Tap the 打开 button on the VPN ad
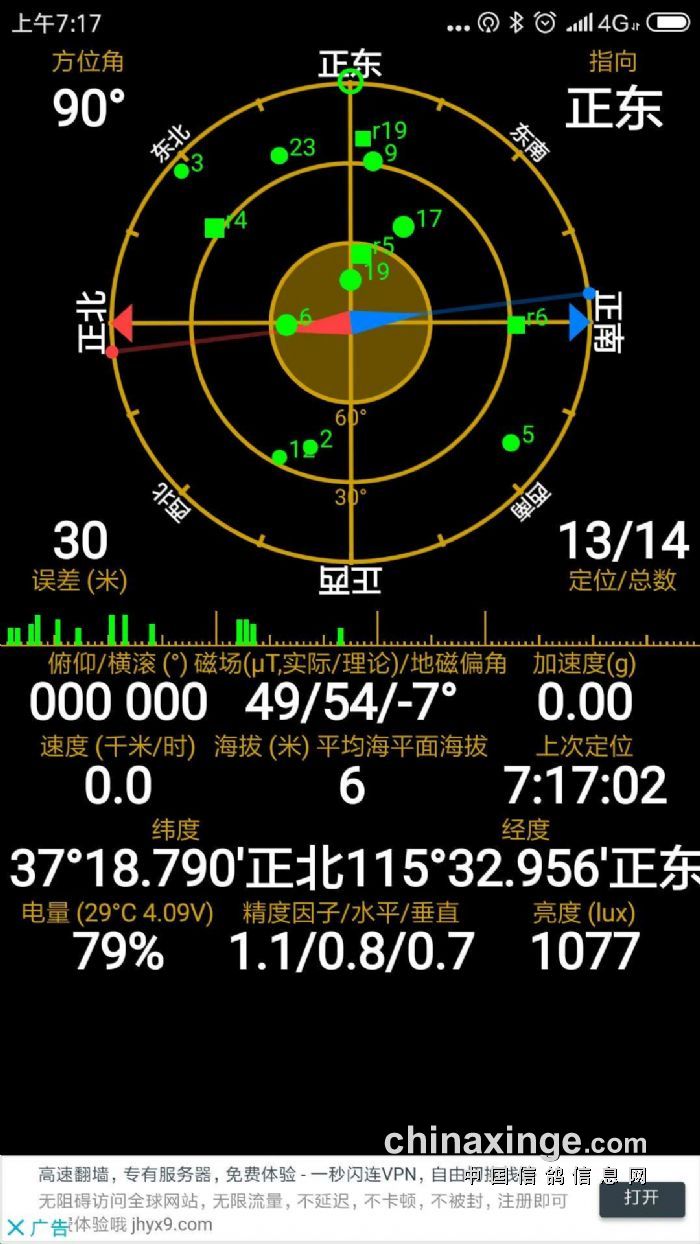 (642, 1198)
